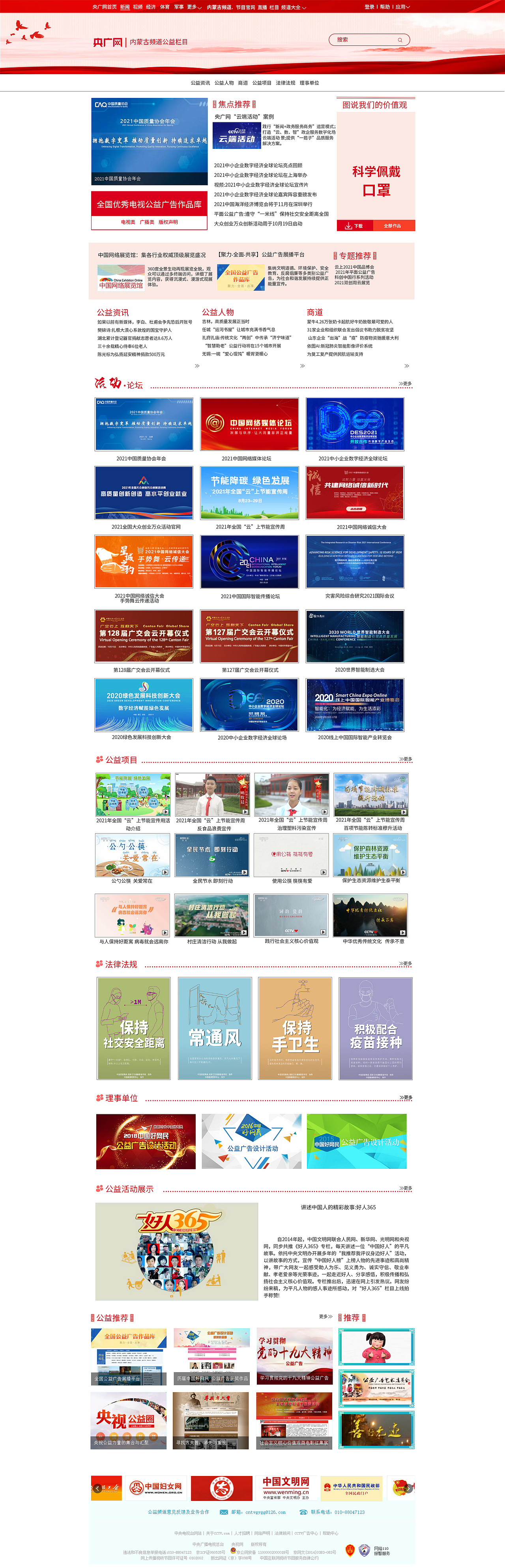Screen dimensions: 505x1568
Task: Open the 积极配合疫苗接种 poster
Action: 376,1028
